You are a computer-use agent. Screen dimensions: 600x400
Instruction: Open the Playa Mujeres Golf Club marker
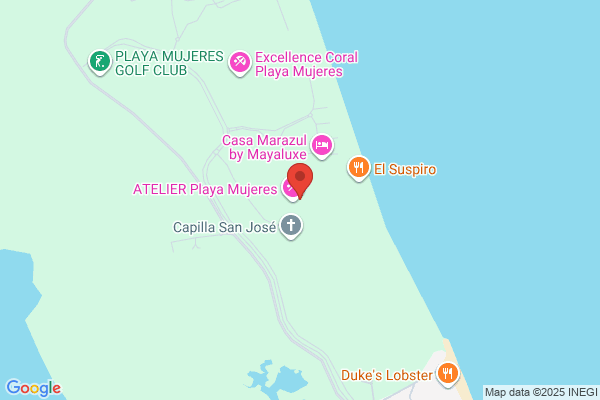[x=100, y=62]
